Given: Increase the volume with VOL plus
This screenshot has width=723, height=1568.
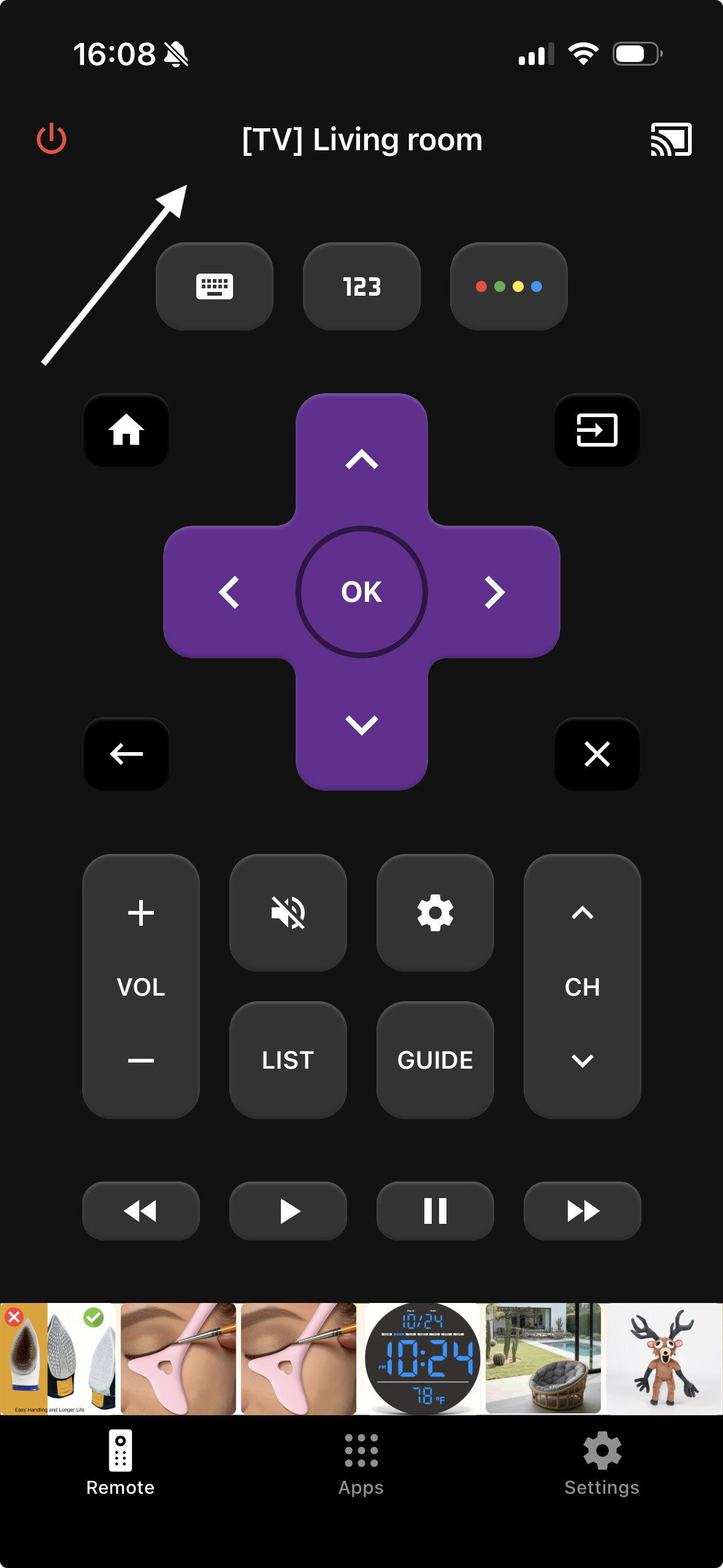Looking at the screenshot, I should (140, 912).
